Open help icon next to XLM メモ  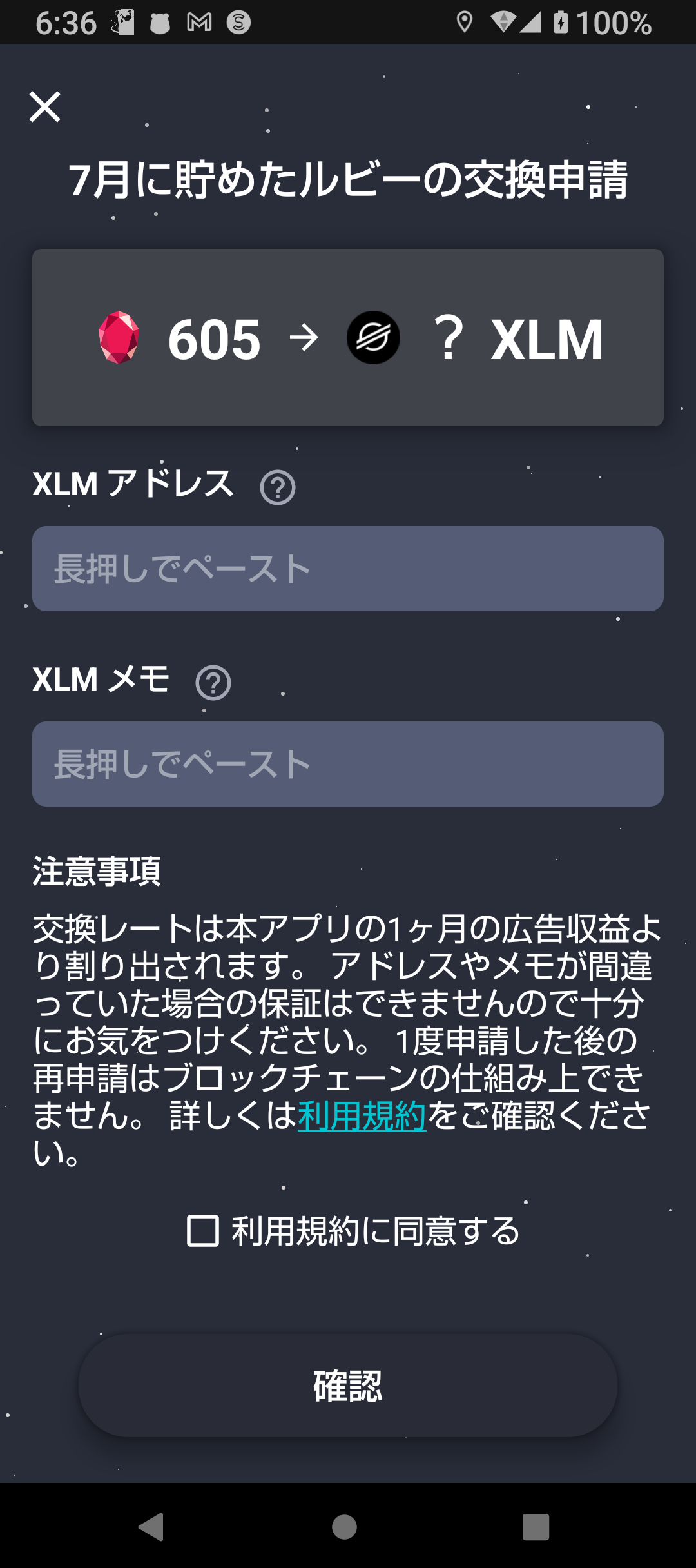213,683
